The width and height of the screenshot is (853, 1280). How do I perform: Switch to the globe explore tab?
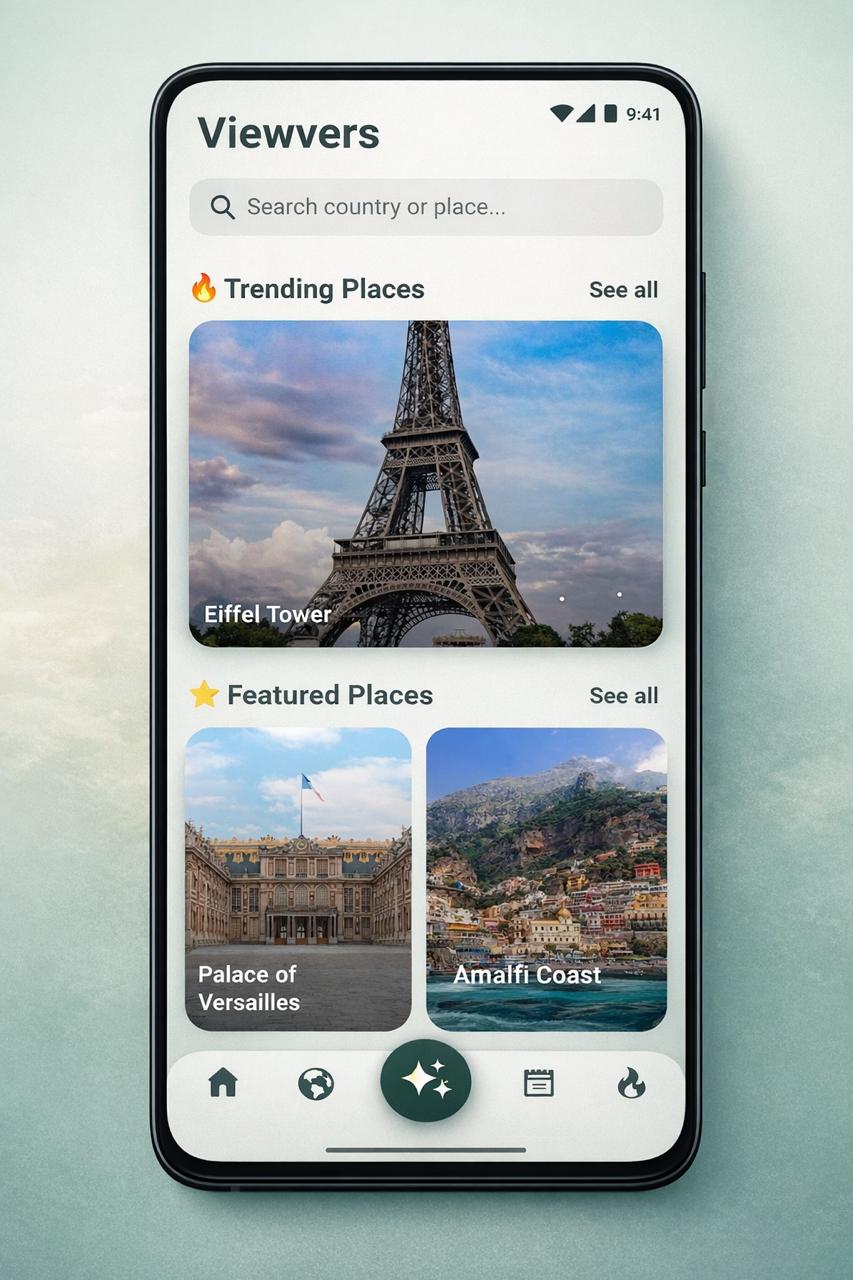point(316,1084)
